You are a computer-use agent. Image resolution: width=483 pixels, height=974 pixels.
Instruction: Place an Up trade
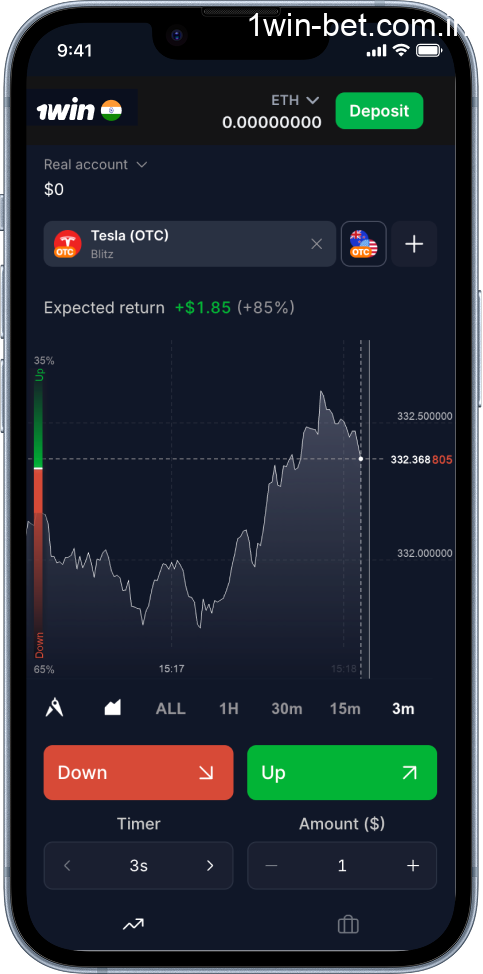coord(342,773)
